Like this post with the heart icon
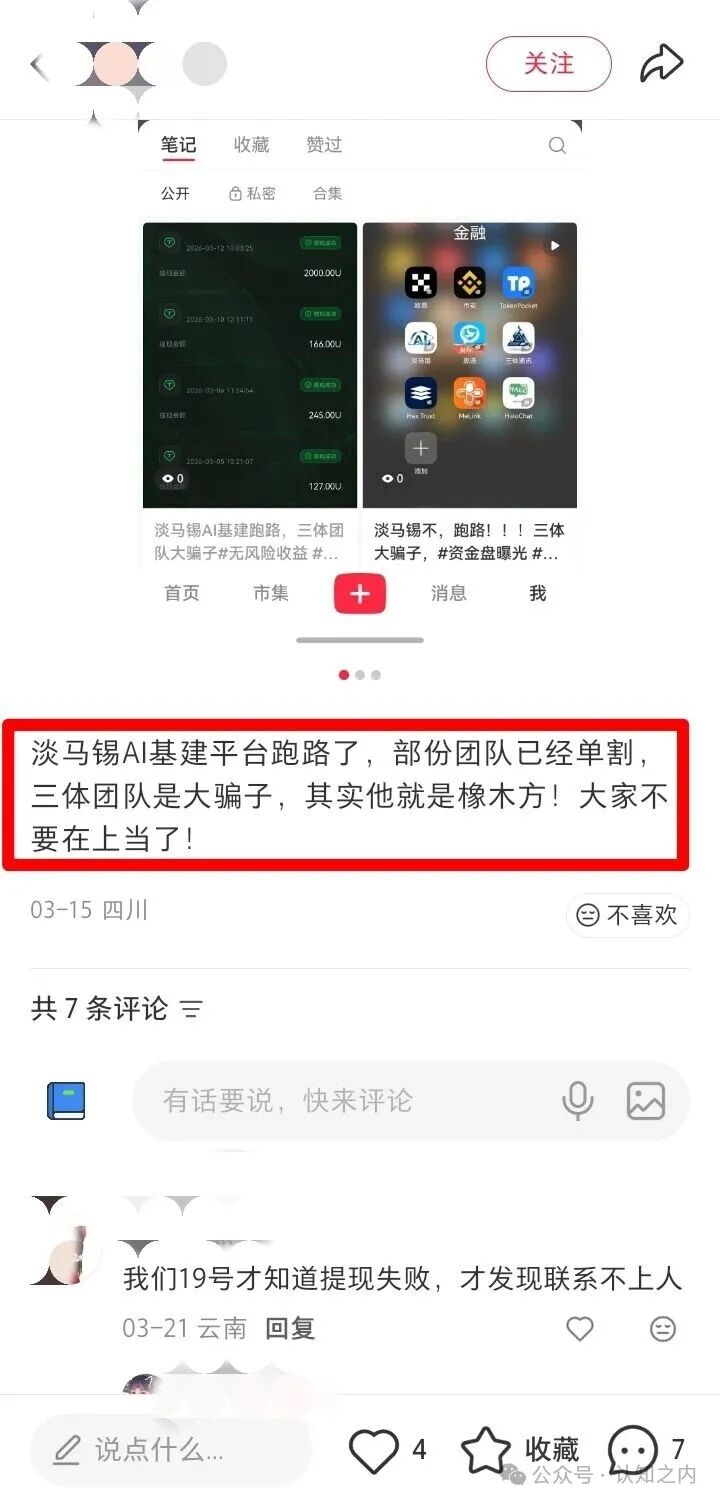The image size is (720, 1504). click(375, 1449)
